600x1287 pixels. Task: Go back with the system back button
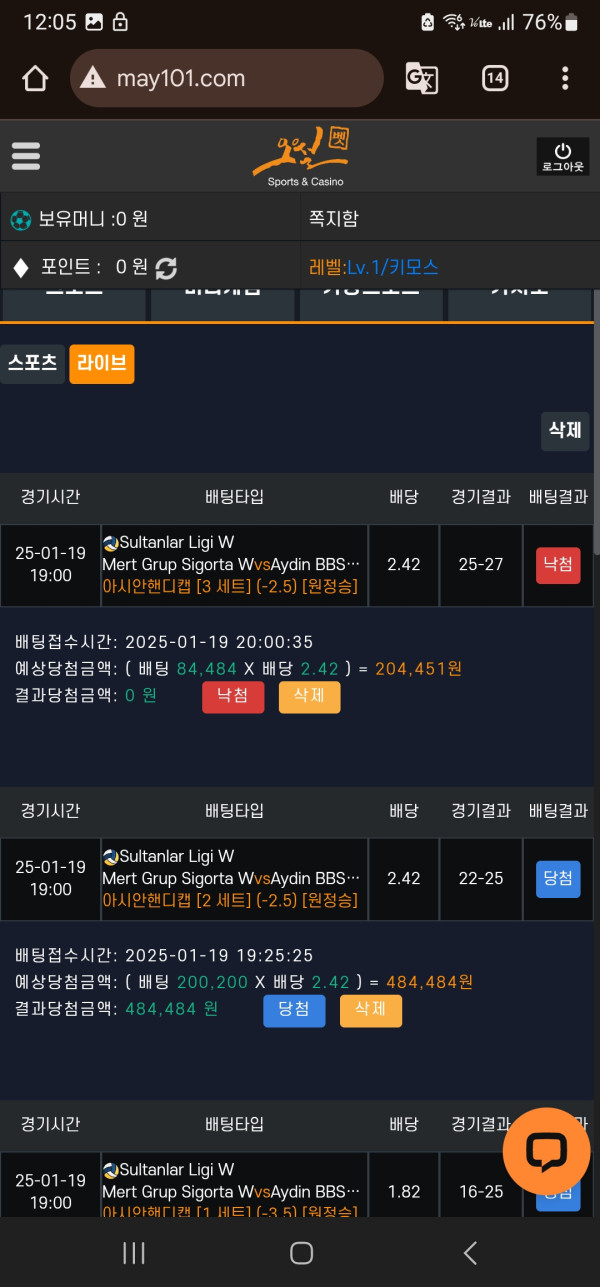pyautogui.click(x=469, y=1253)
